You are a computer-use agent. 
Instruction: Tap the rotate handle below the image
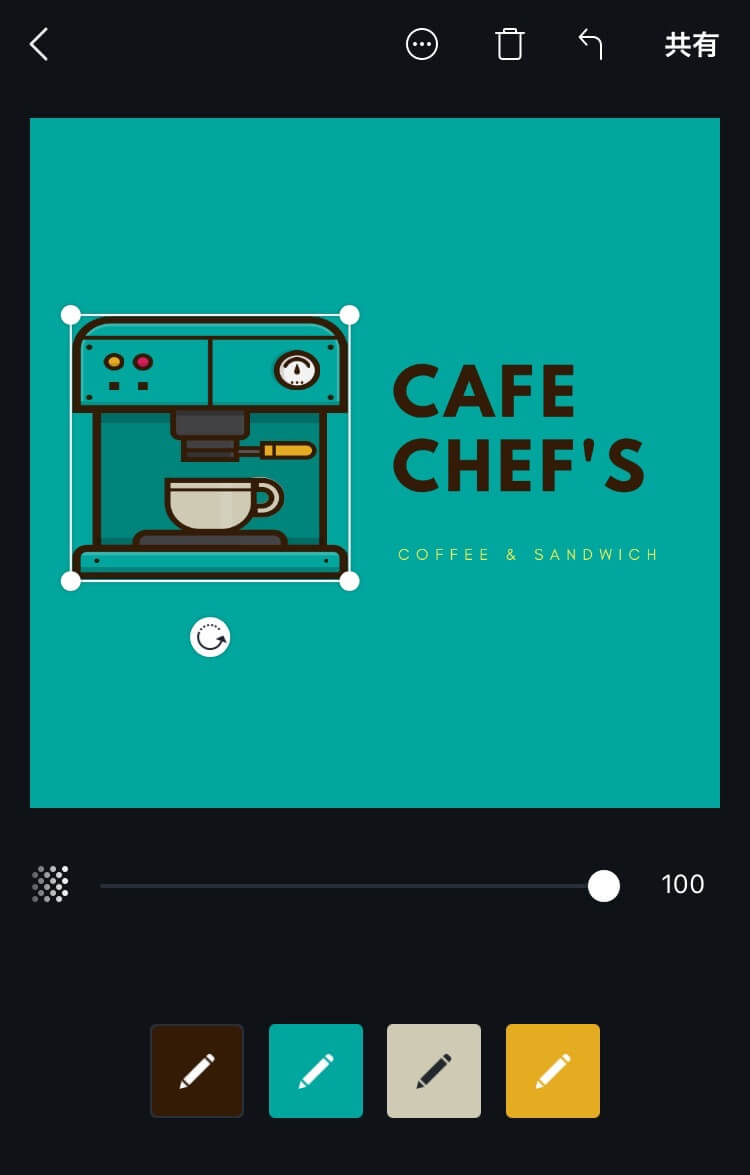tap(210, 637)
